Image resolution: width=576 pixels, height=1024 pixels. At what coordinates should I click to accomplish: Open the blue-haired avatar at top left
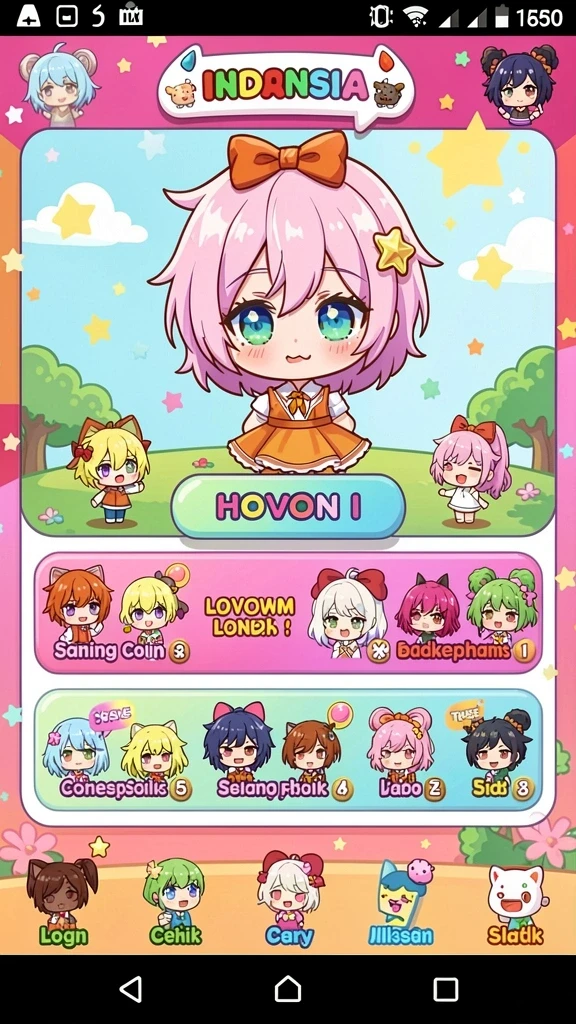pos(57,84)
